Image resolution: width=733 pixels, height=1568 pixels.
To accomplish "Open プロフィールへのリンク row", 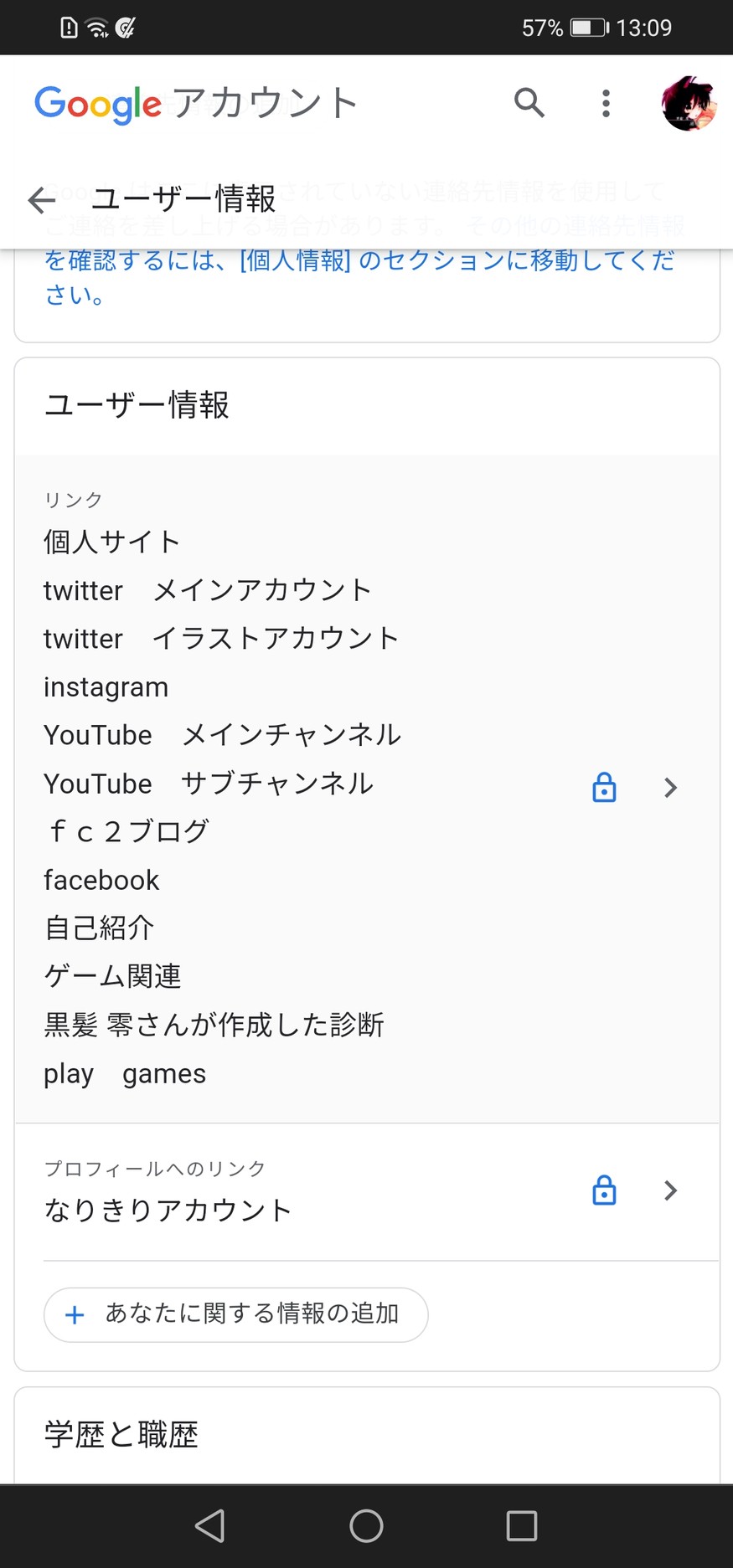I will point(367,1190).
